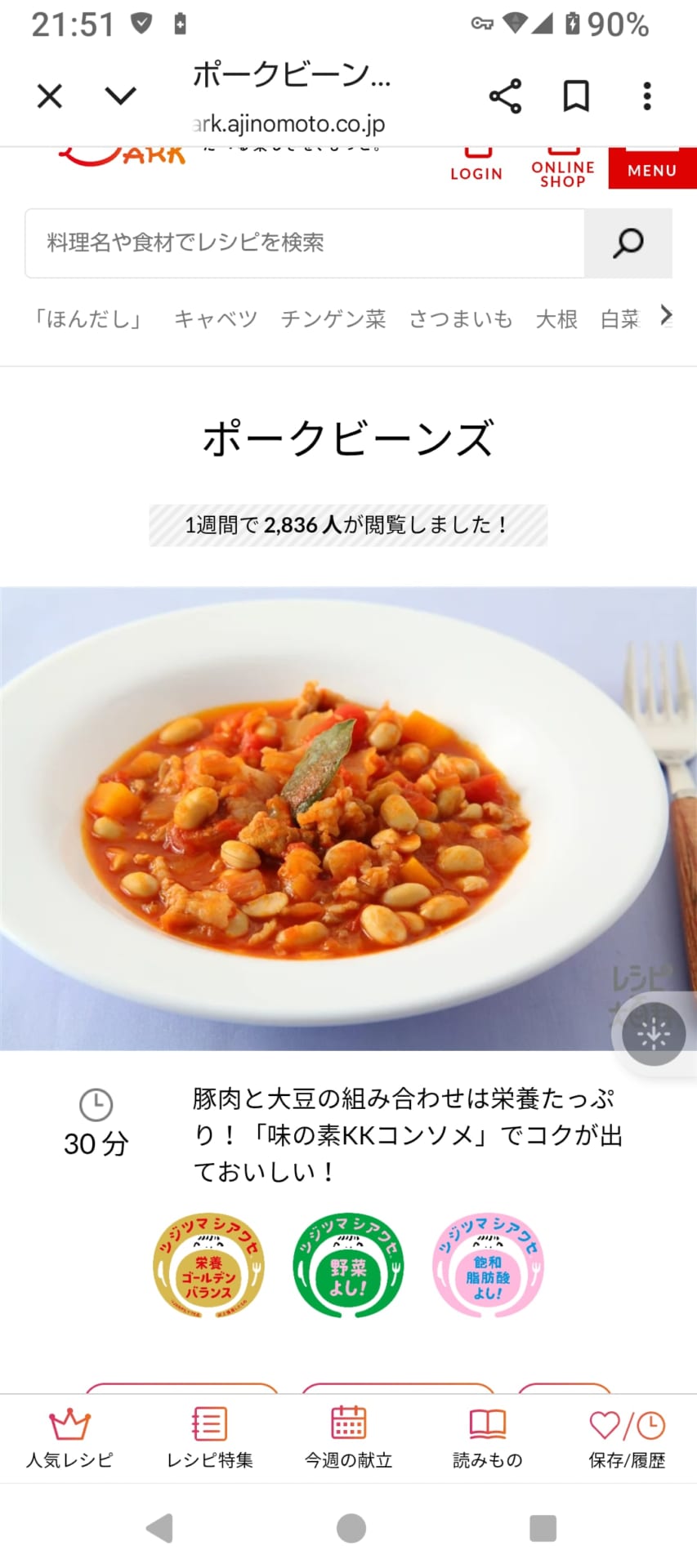Switch to the レシピ特集 tab

[209, 1439]
